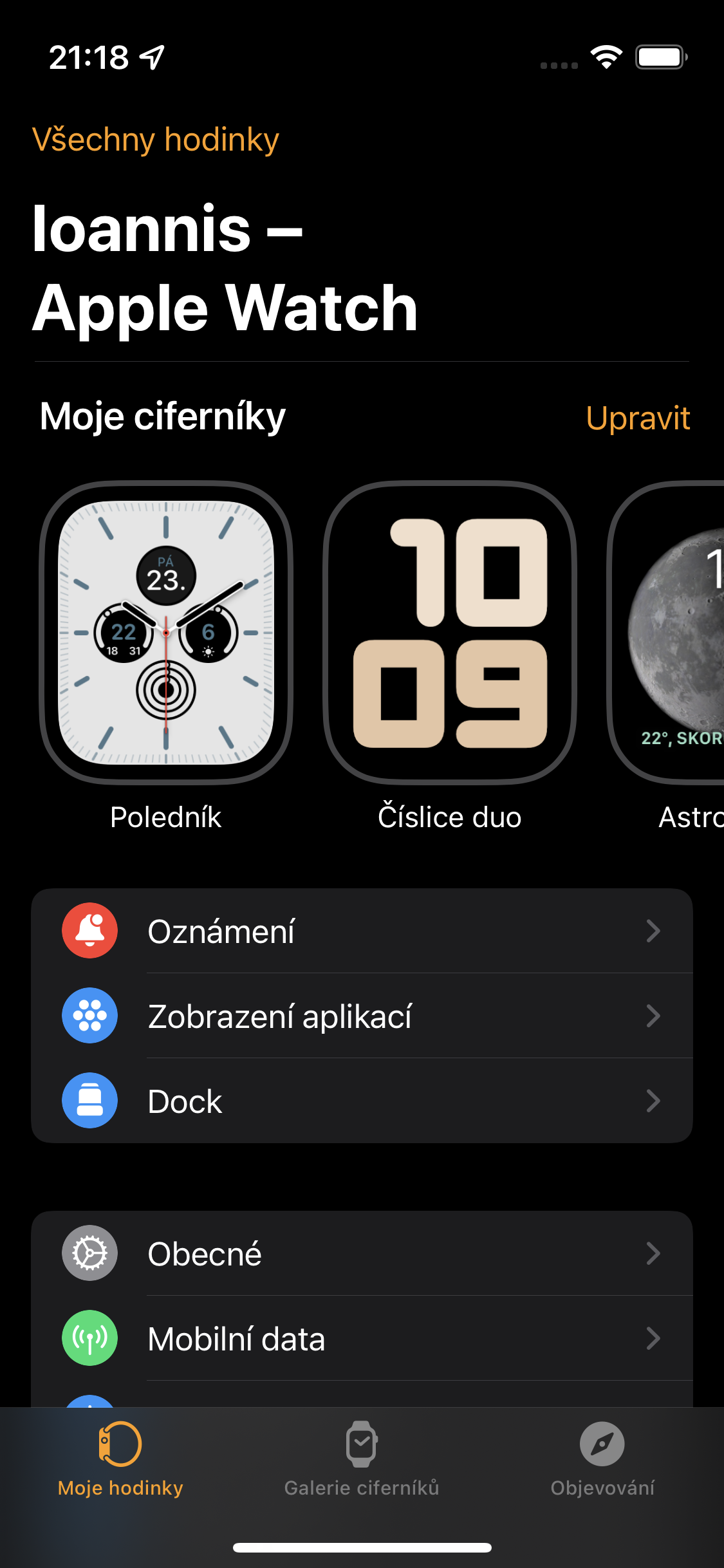Tap the green antenna icon for Mobilní data
The image size is (724, 1568).
[89, 1338]
